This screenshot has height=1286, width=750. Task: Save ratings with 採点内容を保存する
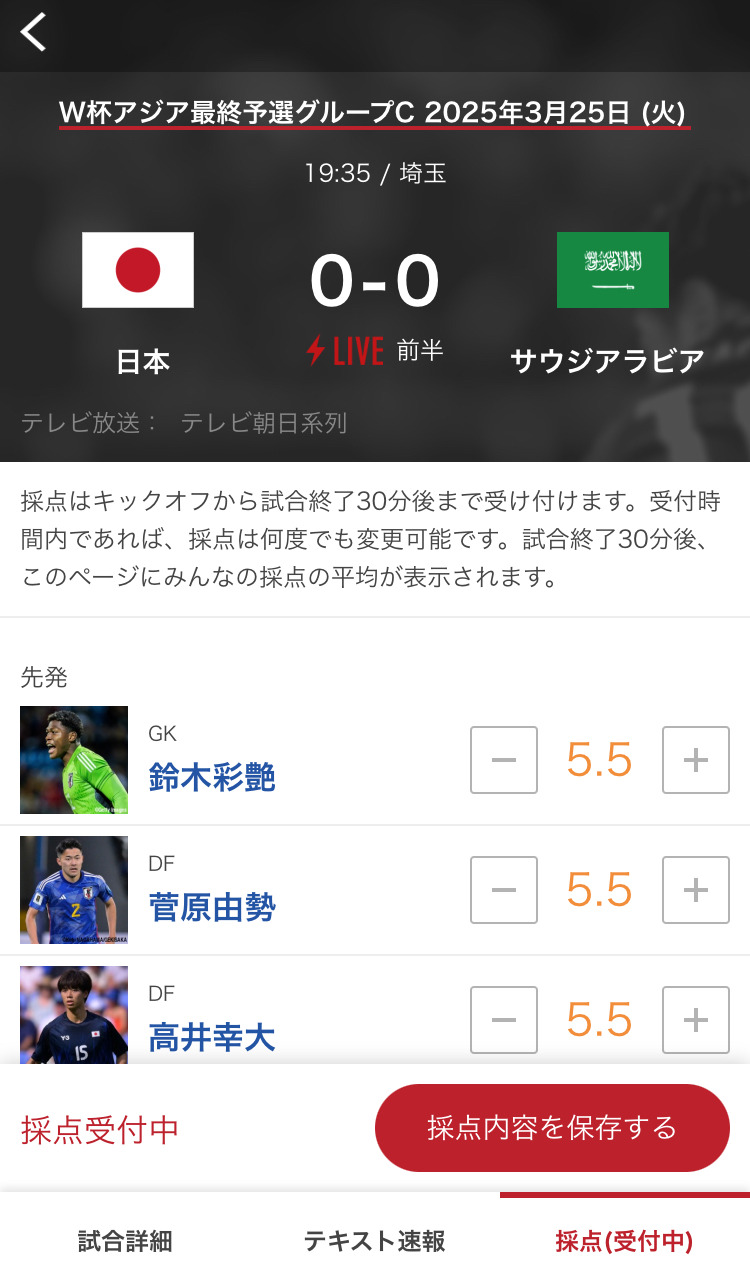click(x=552, y=1128)
